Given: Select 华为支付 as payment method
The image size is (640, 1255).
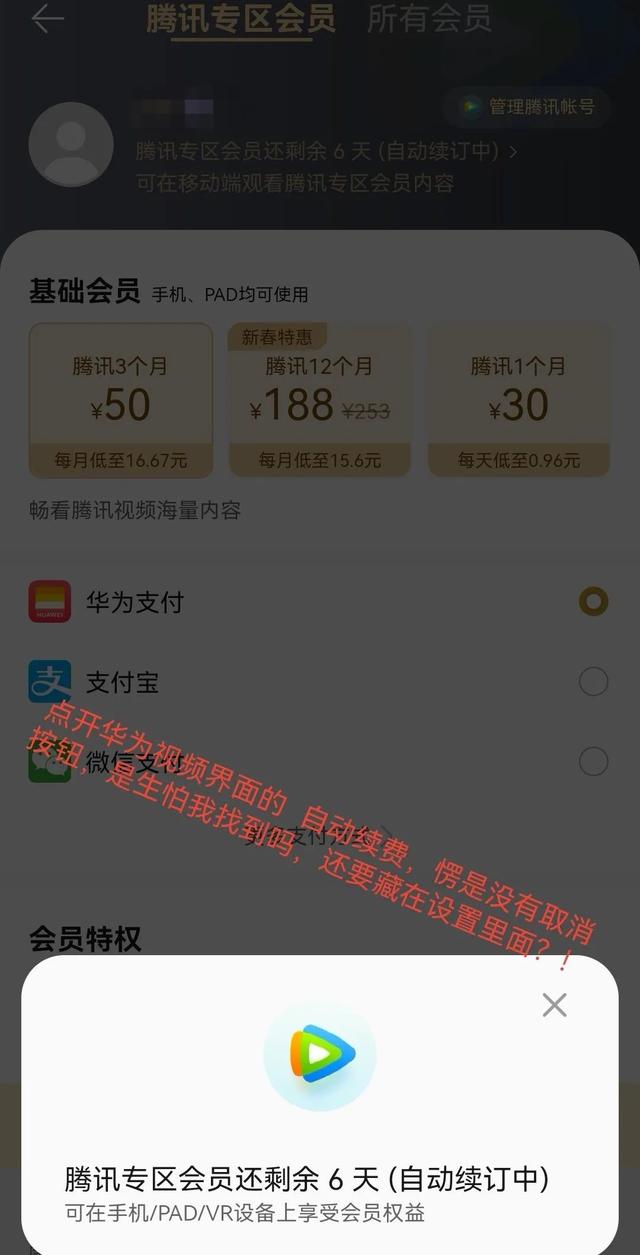Looking at the screenshot, I should point(593,602).
